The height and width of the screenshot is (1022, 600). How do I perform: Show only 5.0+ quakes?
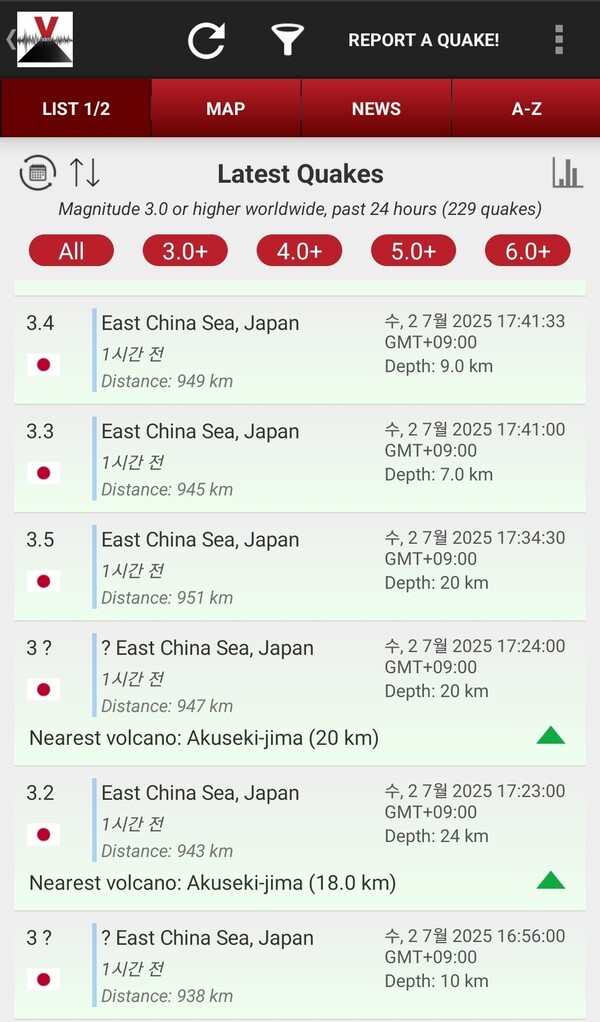coord(413,251)
